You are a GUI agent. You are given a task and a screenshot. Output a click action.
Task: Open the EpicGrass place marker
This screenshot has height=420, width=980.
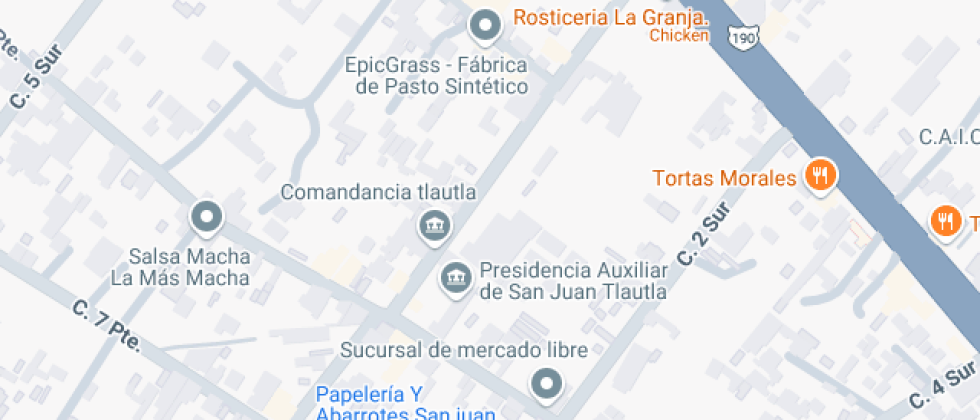pyautogui.click(x=485, y=25)
